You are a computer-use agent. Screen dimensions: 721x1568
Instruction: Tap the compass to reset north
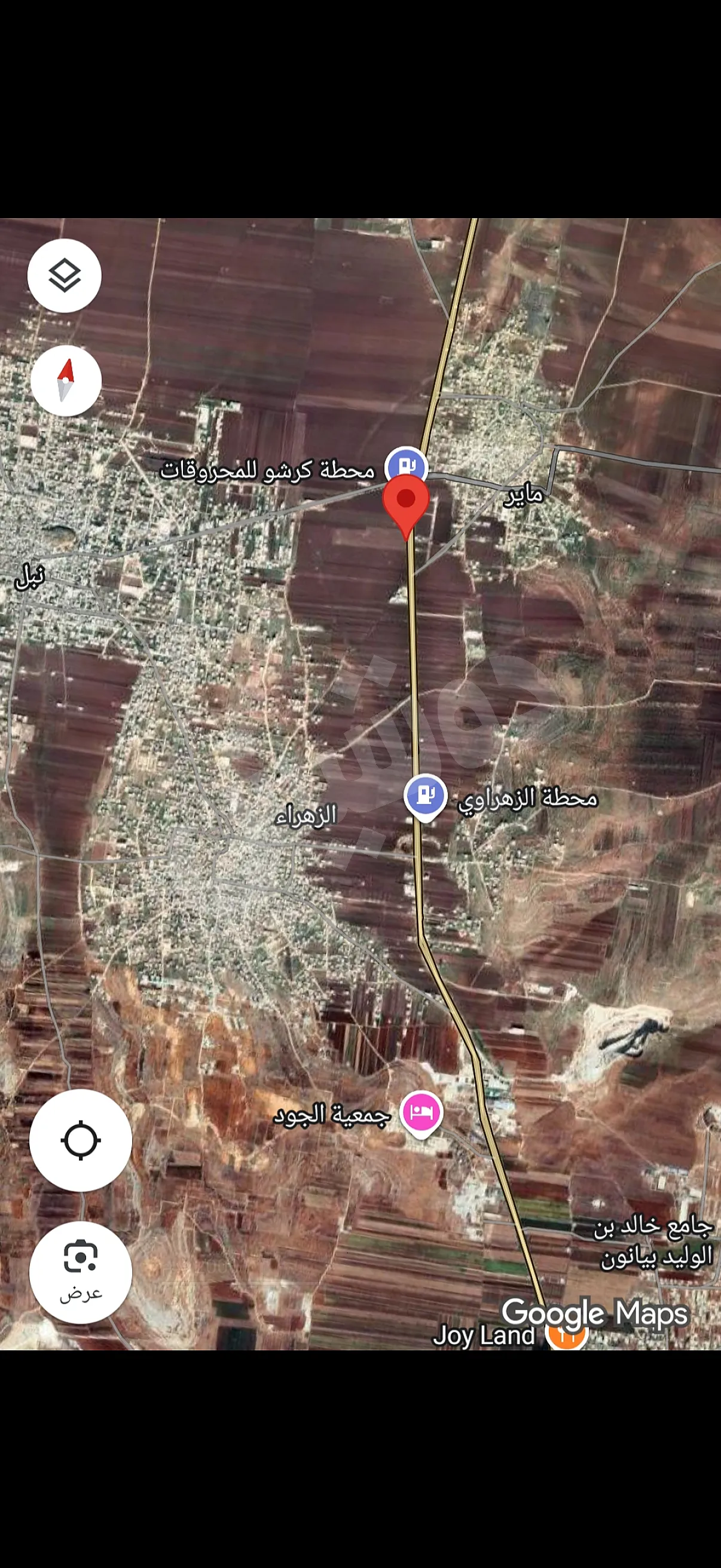[x=66, y=380]
